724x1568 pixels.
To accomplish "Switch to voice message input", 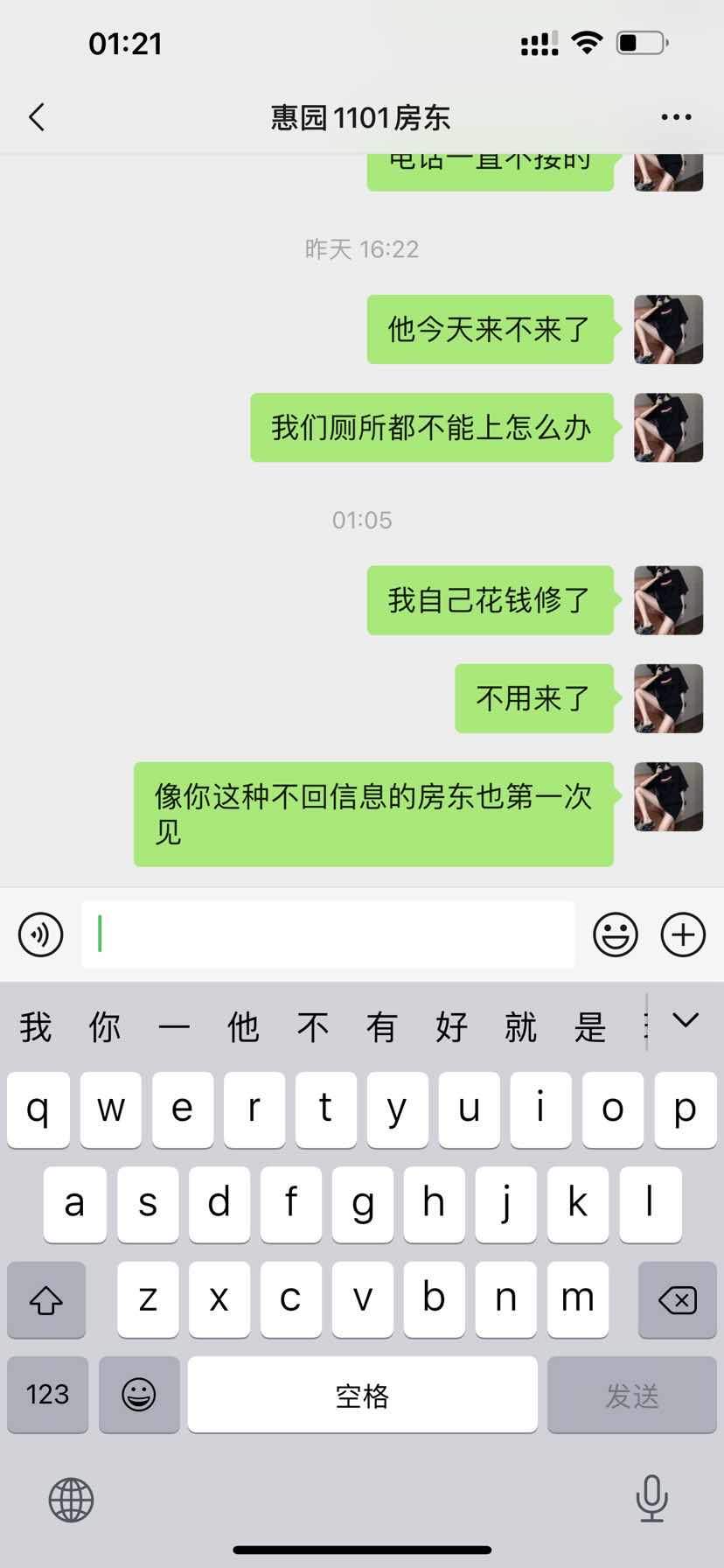I will click(x=40, y=934).
